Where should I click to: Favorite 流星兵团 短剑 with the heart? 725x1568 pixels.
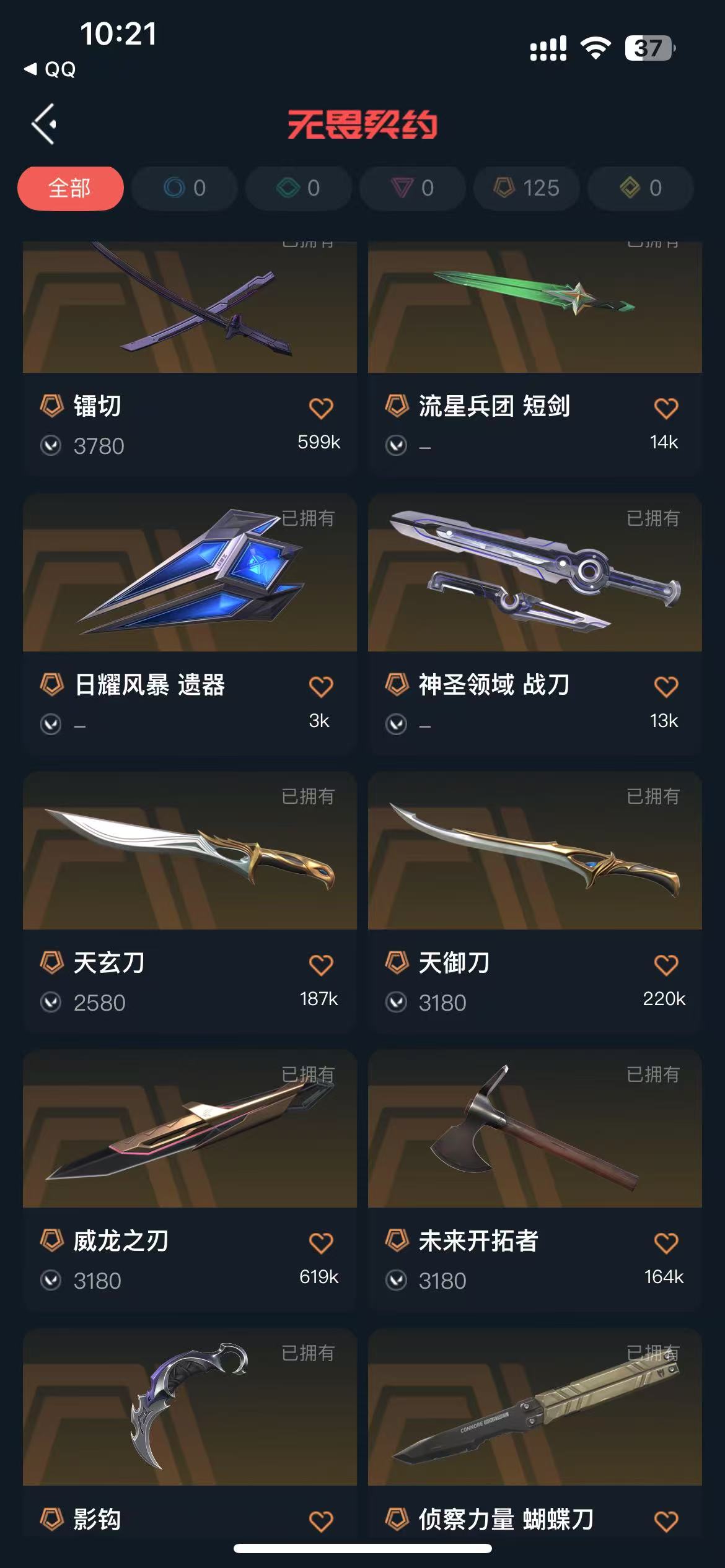pos(666,407)
